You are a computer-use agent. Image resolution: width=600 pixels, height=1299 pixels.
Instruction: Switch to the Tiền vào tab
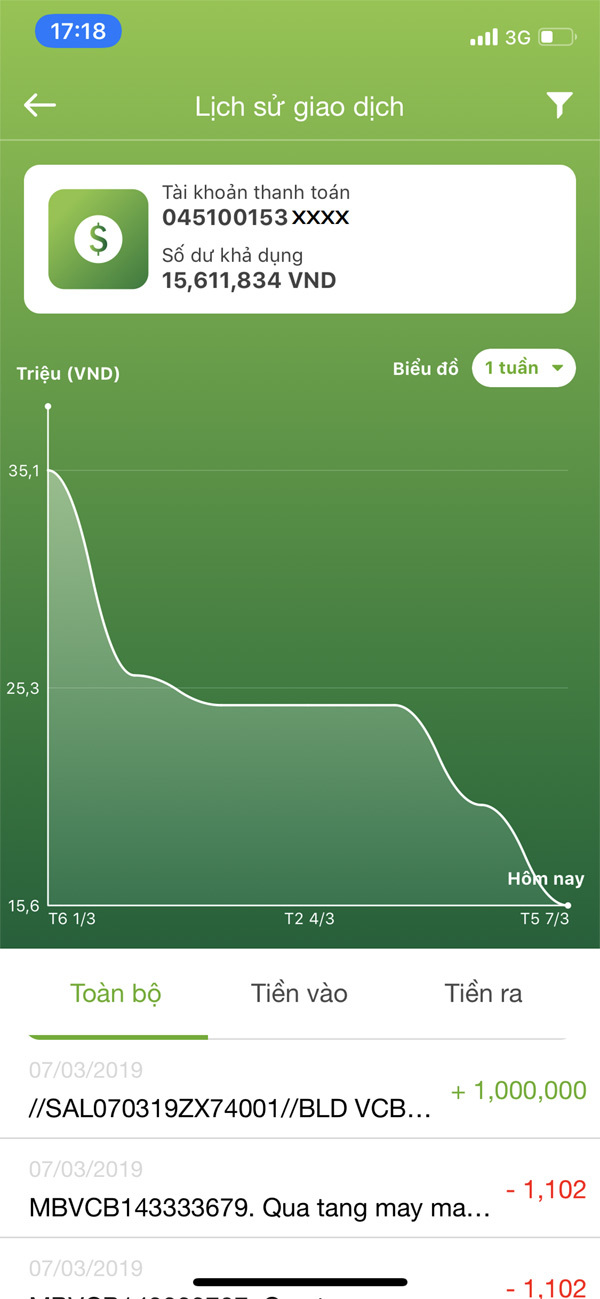point(299,993)
